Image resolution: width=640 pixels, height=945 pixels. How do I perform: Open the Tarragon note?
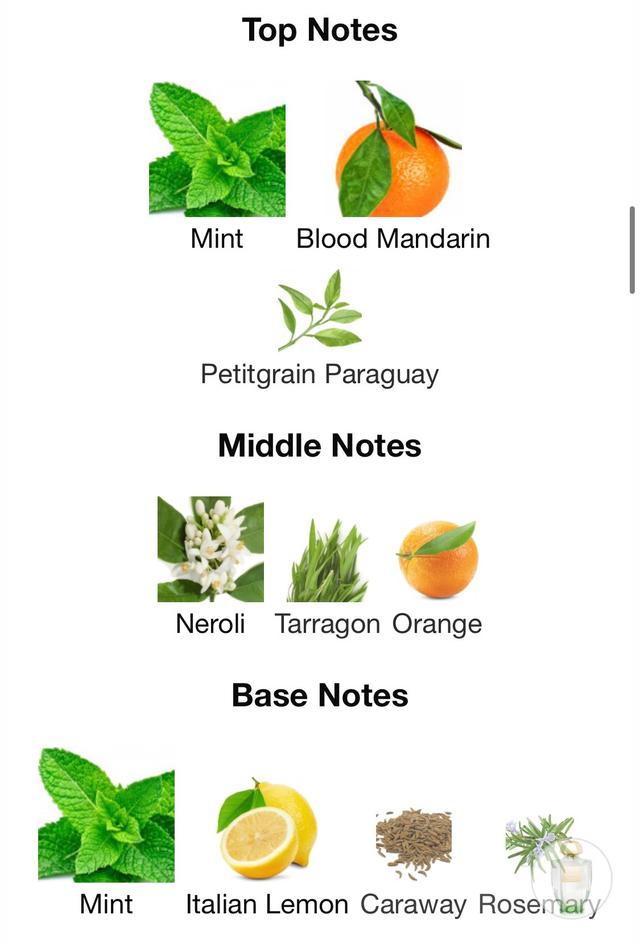coord(327,560)
